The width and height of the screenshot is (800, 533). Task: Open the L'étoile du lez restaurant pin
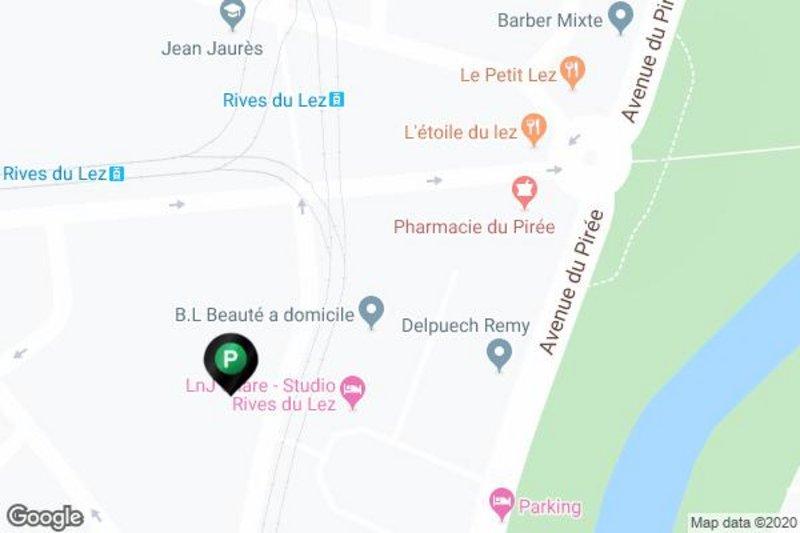[x=535, y=127]
